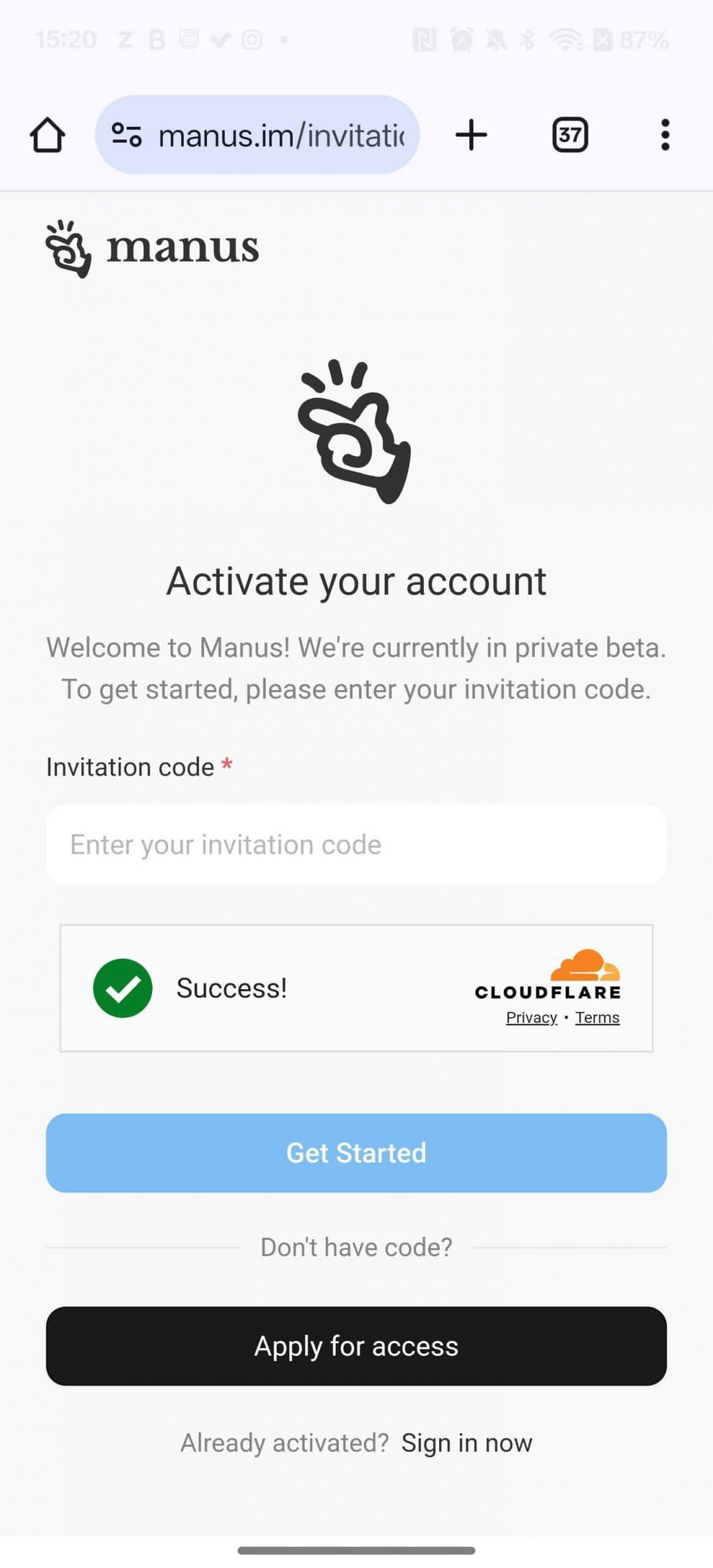The image size is (713, 1568).
Task: Go to the browser home page
Action: coord(47,135)
